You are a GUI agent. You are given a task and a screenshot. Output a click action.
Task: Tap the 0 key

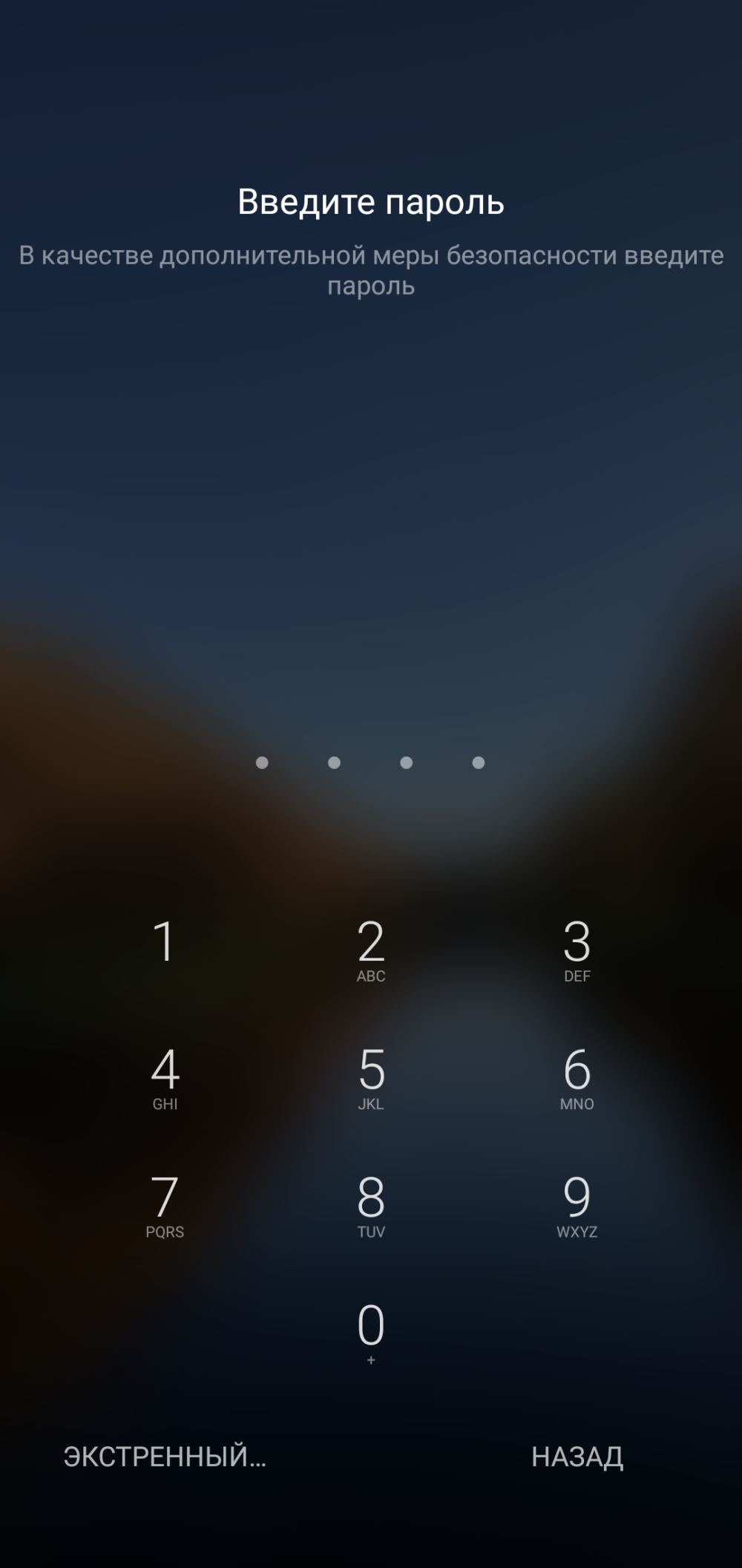pos(371,1333)
